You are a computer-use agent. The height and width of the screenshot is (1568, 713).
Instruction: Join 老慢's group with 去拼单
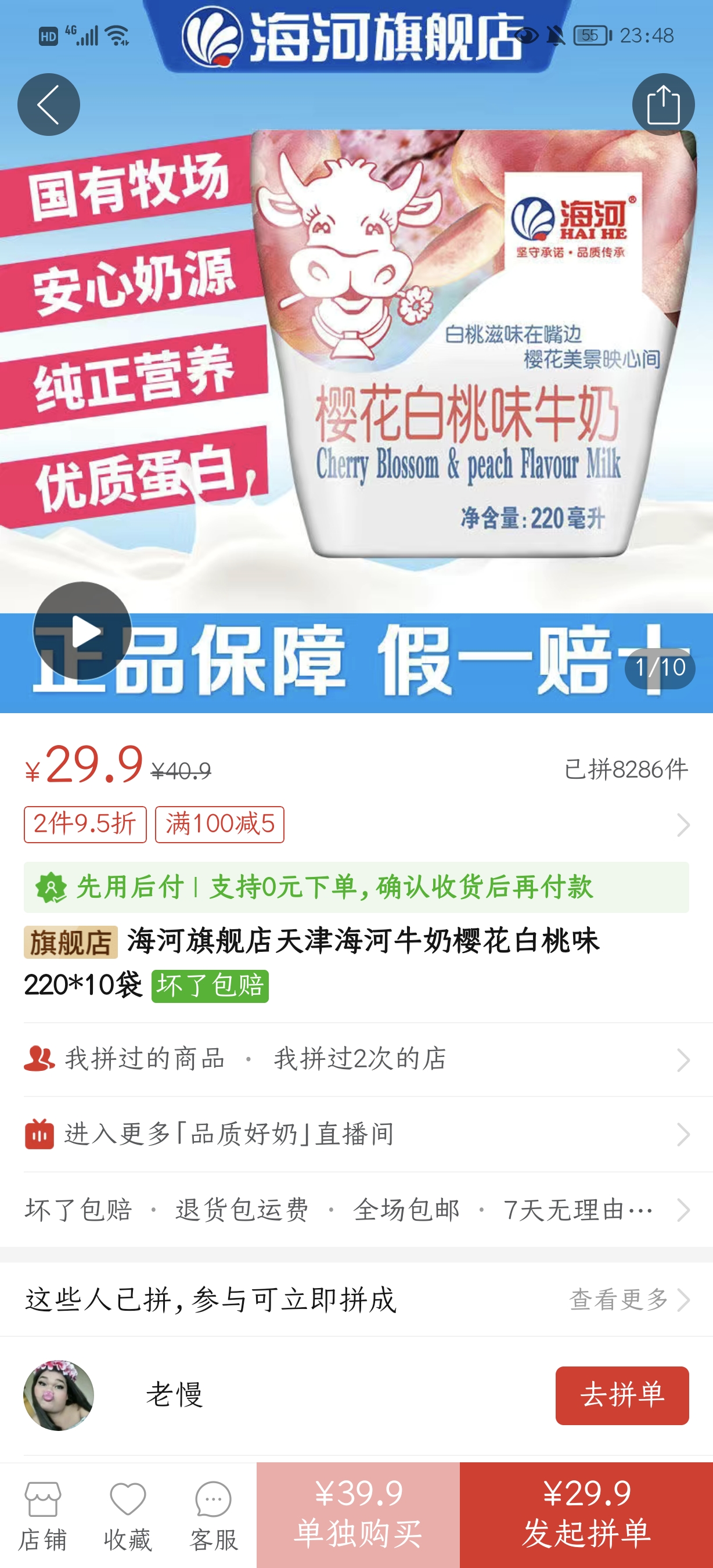click(622, 1395)
